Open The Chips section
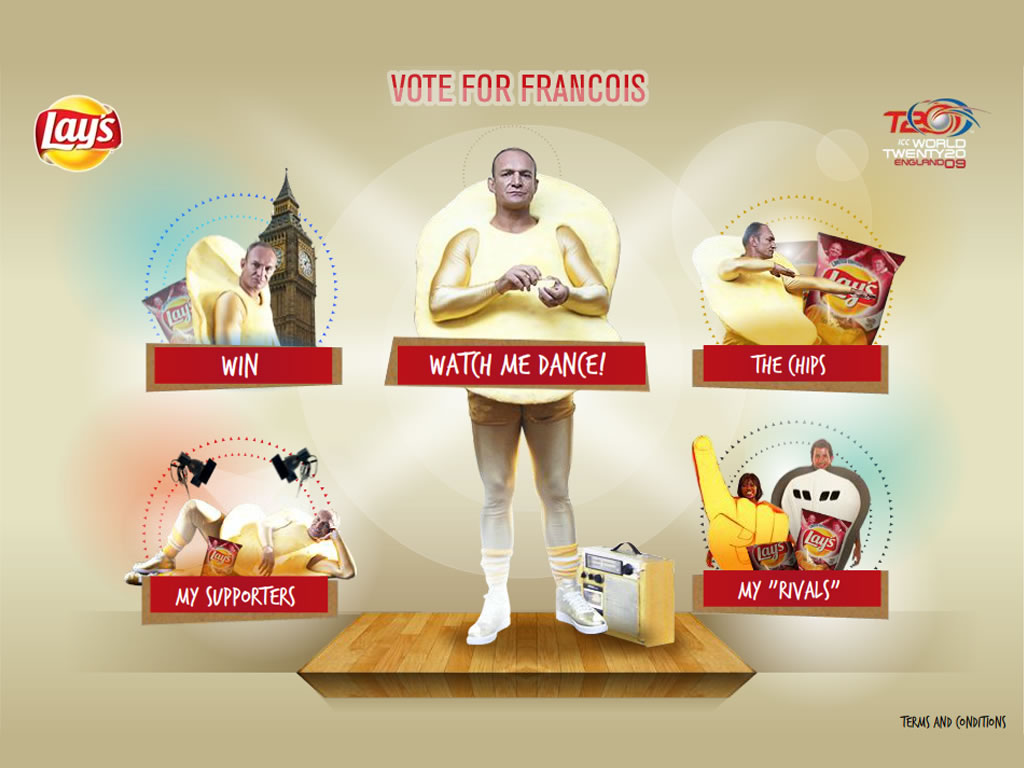The width and height of the screenshot is (1024, 768). click(x=789, y=364)
